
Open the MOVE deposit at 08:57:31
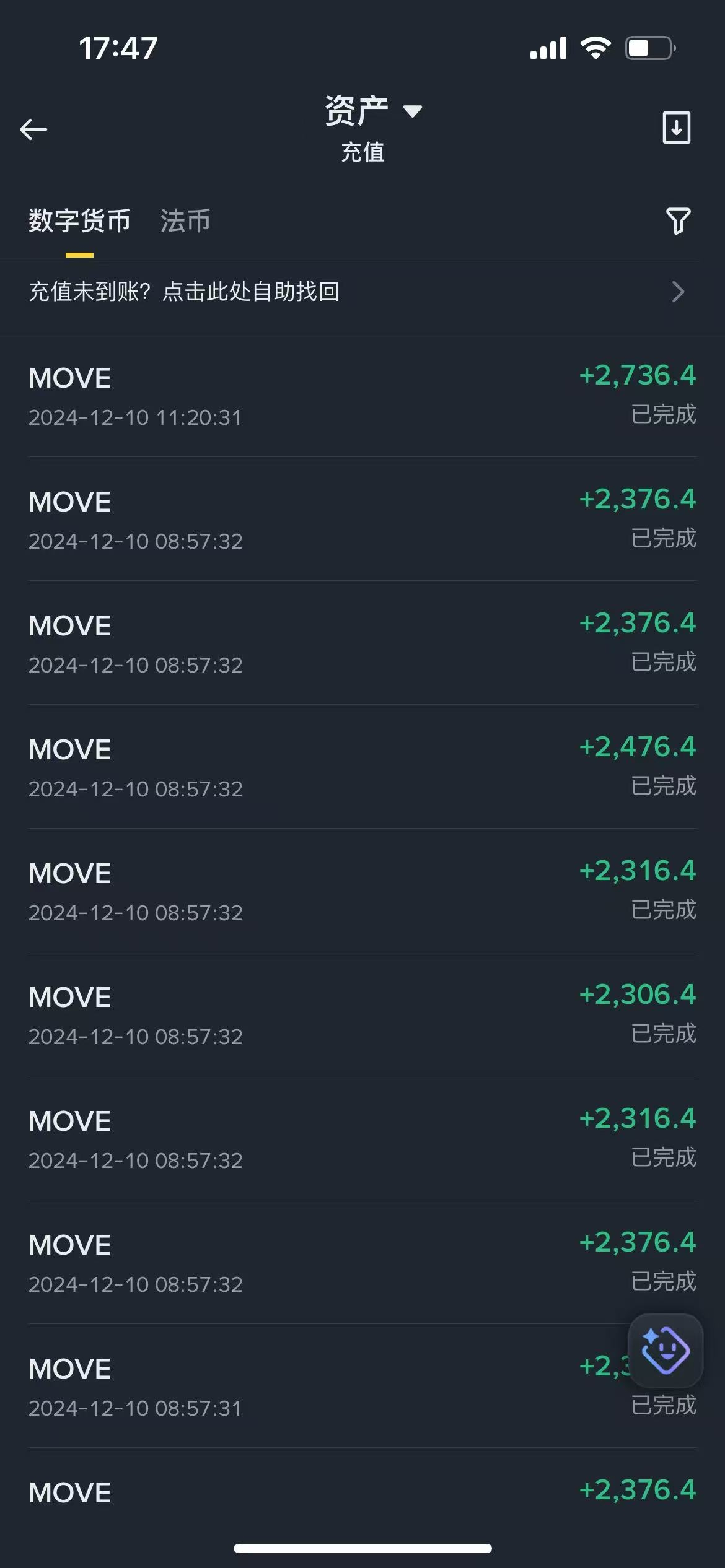tap(310, 1386)
